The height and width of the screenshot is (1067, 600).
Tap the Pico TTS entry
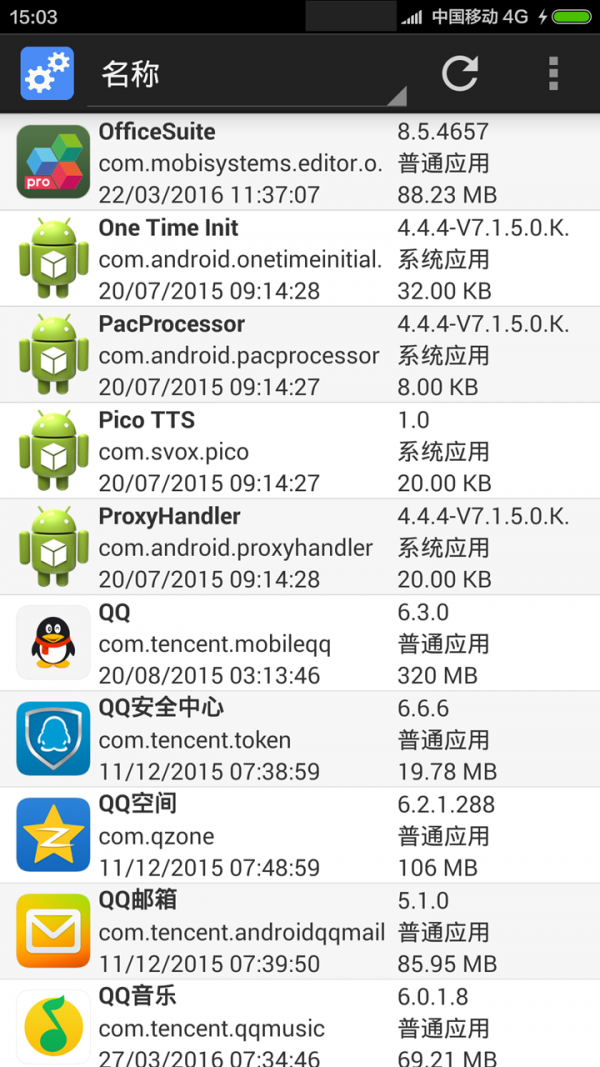pos(300,450)
